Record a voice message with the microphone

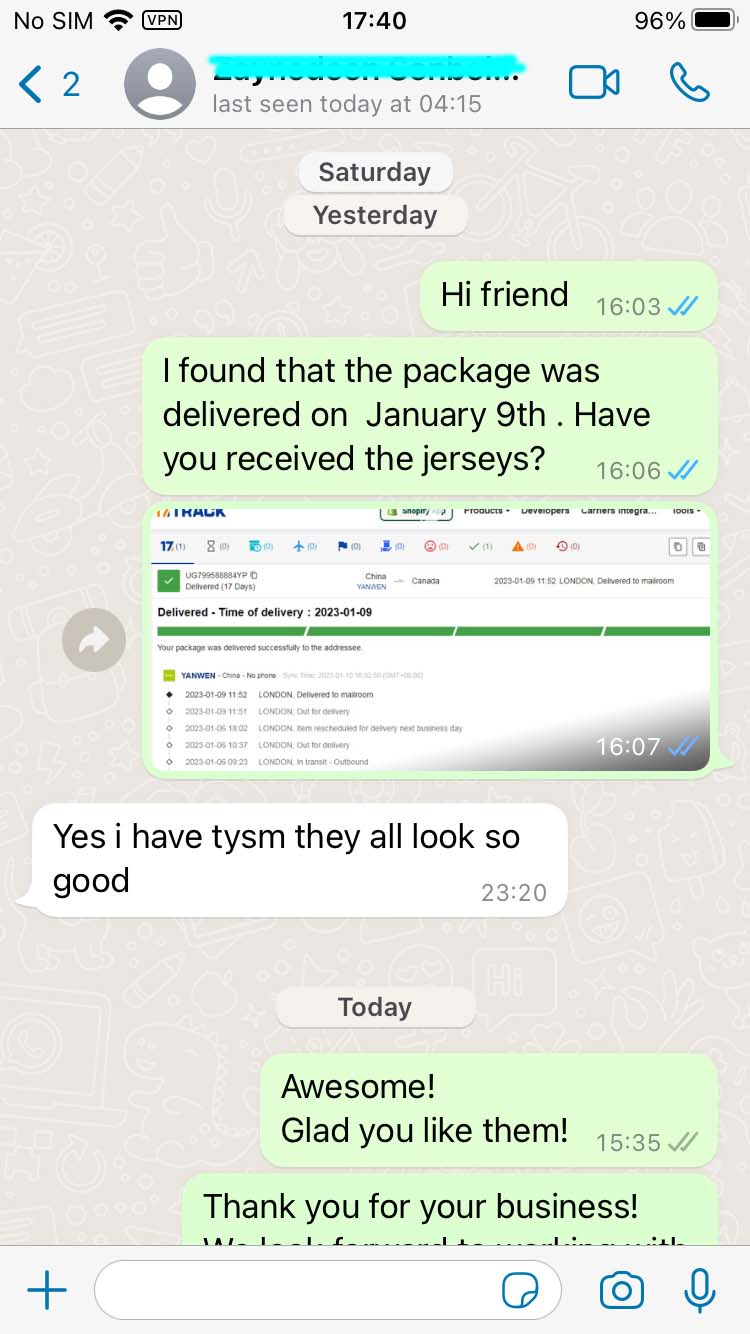click(700, 1291)
